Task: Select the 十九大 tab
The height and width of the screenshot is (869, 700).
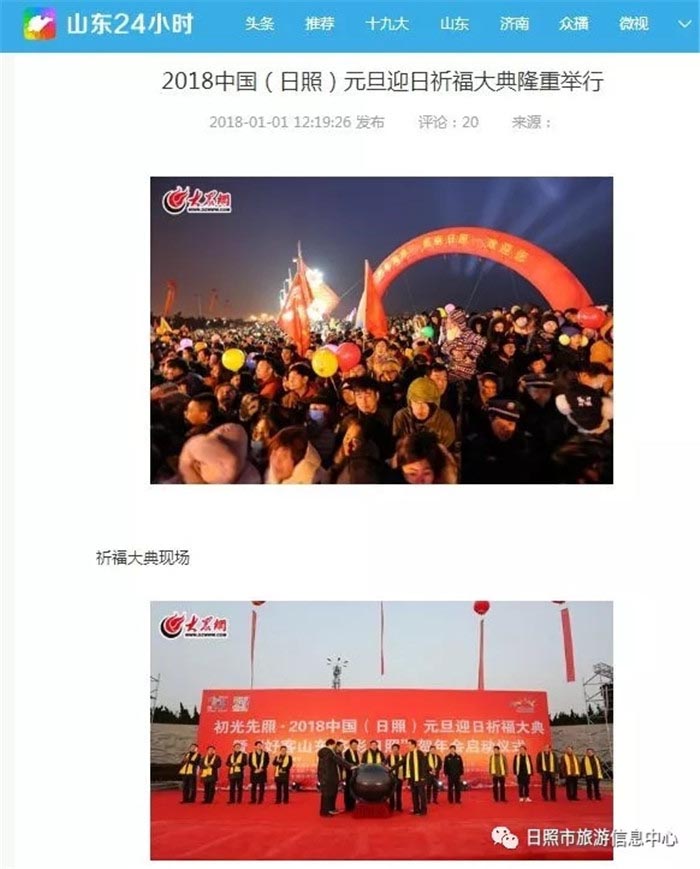Action: pos(387,24)
